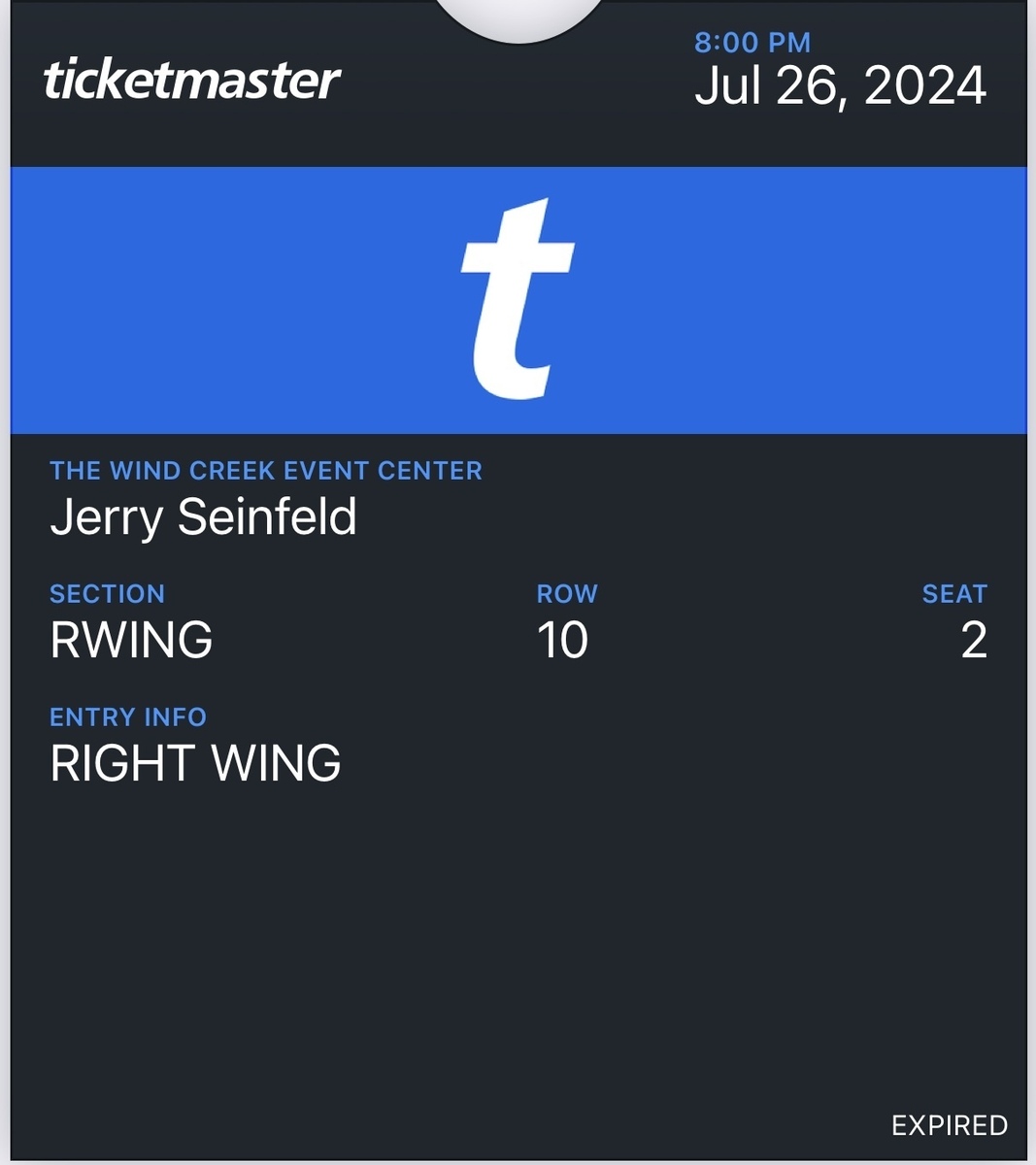Select the Jul 26, 2024 date
The image size is (1036, 1165).
tap(842, 85)
